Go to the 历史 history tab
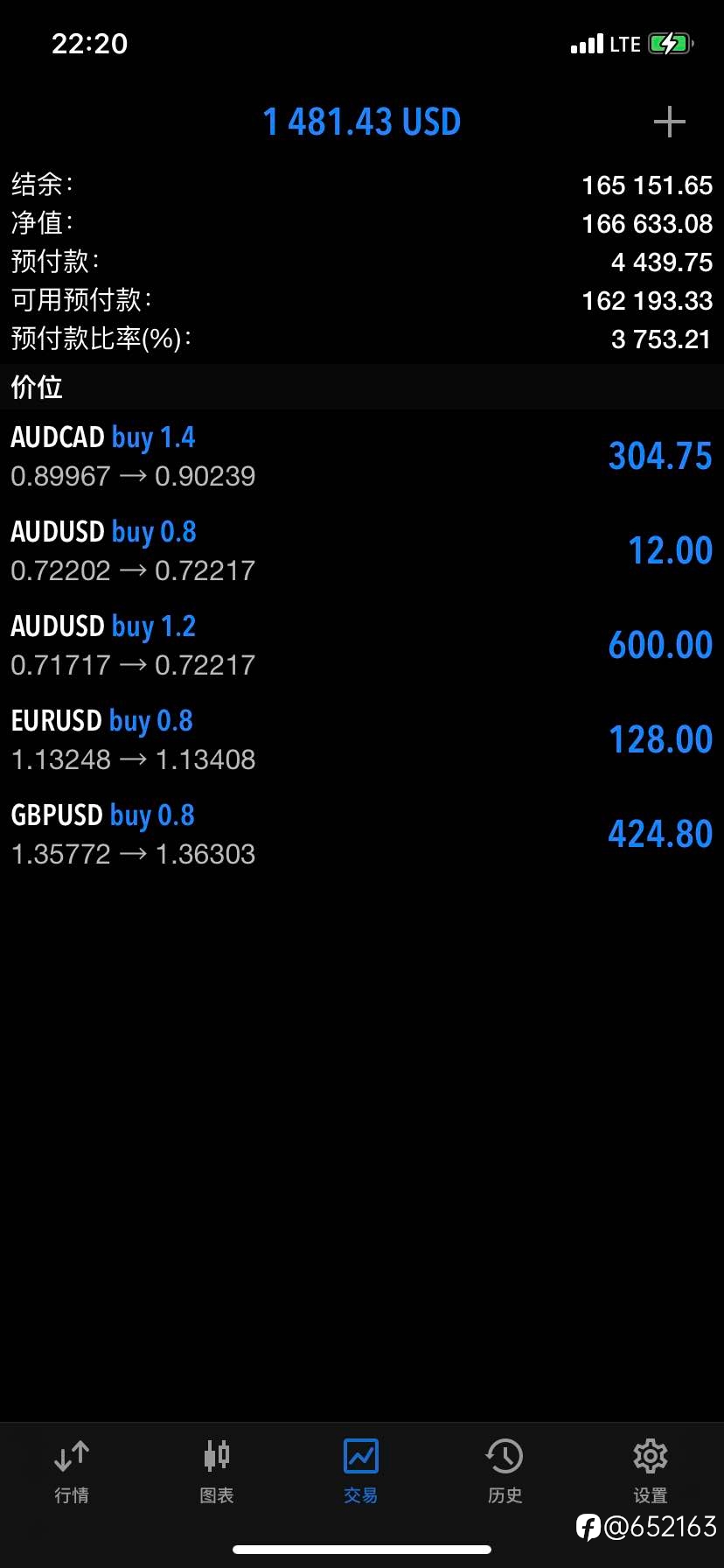 (x=505, y=1472)
